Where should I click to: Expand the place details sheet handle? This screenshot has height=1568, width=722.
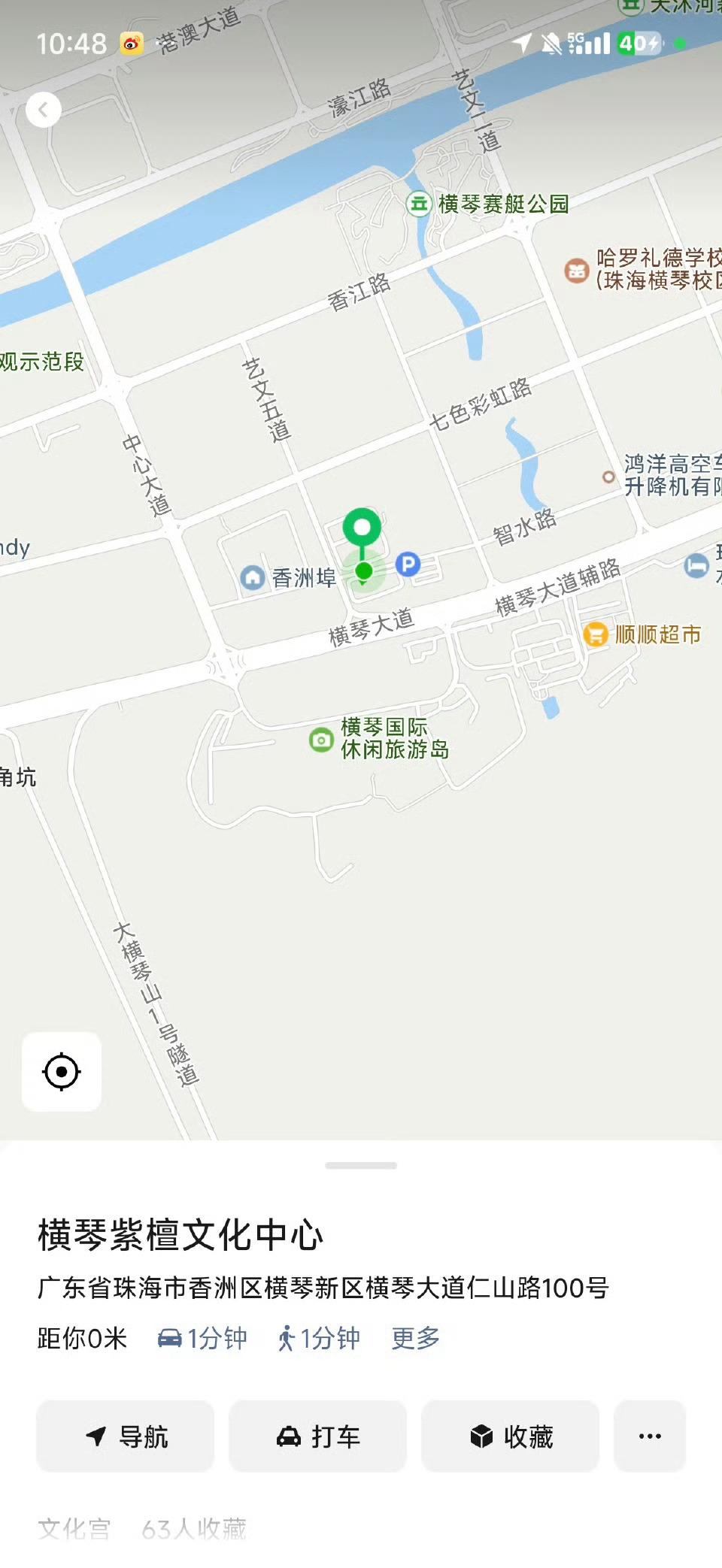pos(361,1166)
